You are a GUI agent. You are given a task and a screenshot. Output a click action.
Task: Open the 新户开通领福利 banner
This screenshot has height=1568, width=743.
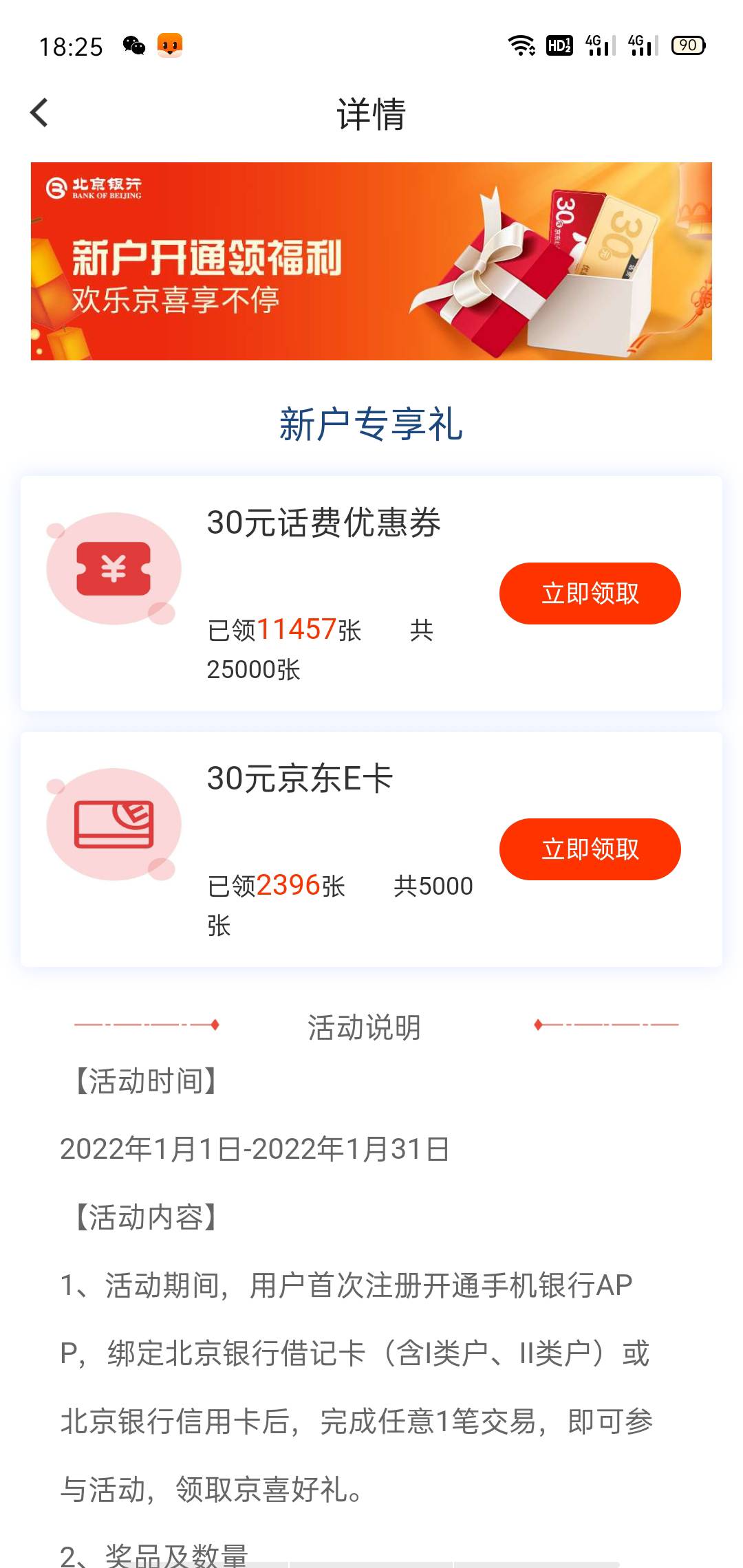tap(371, 261)
